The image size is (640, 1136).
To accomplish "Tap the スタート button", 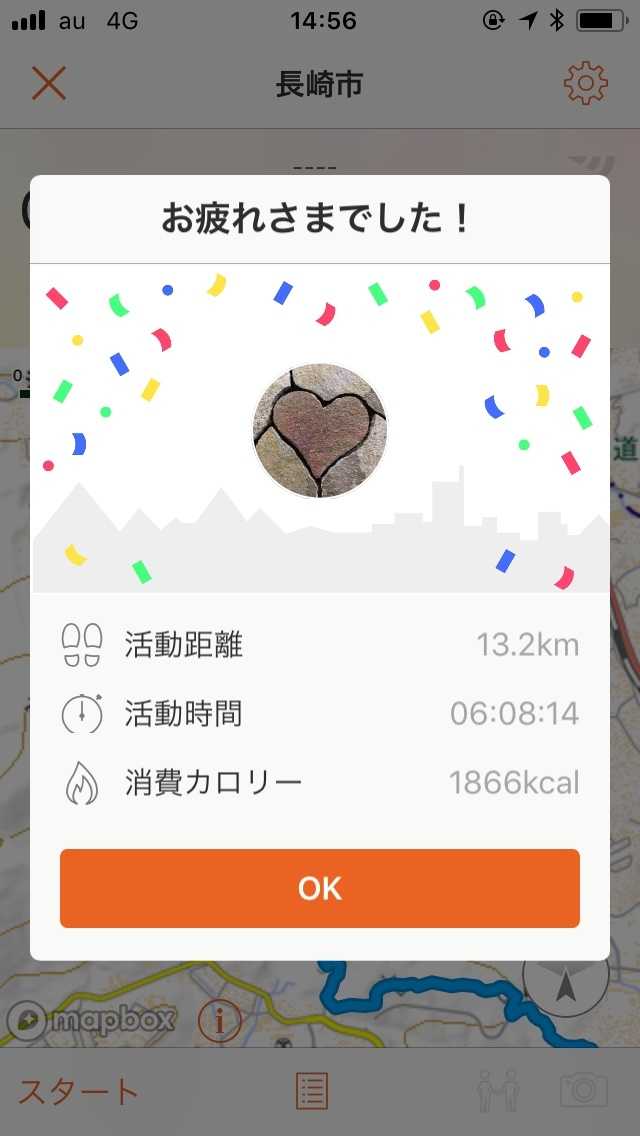I will (78, 1091).
